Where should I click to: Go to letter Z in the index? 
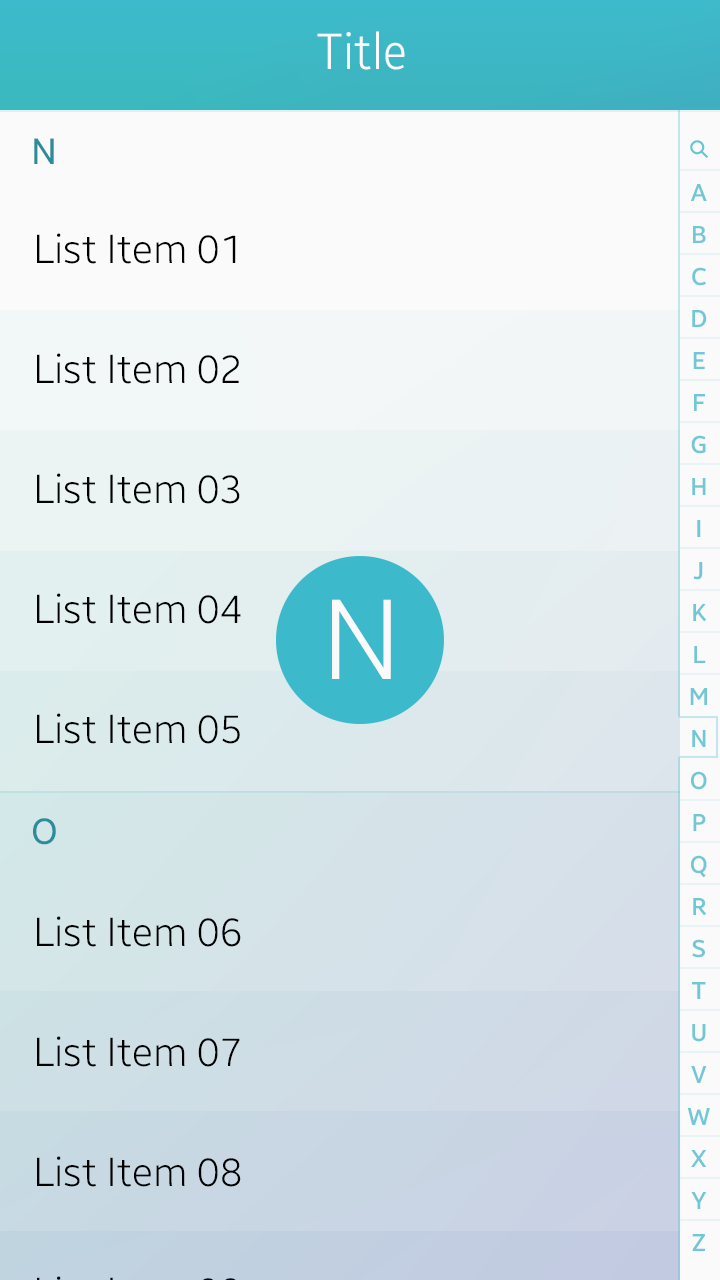[699, 1242]
